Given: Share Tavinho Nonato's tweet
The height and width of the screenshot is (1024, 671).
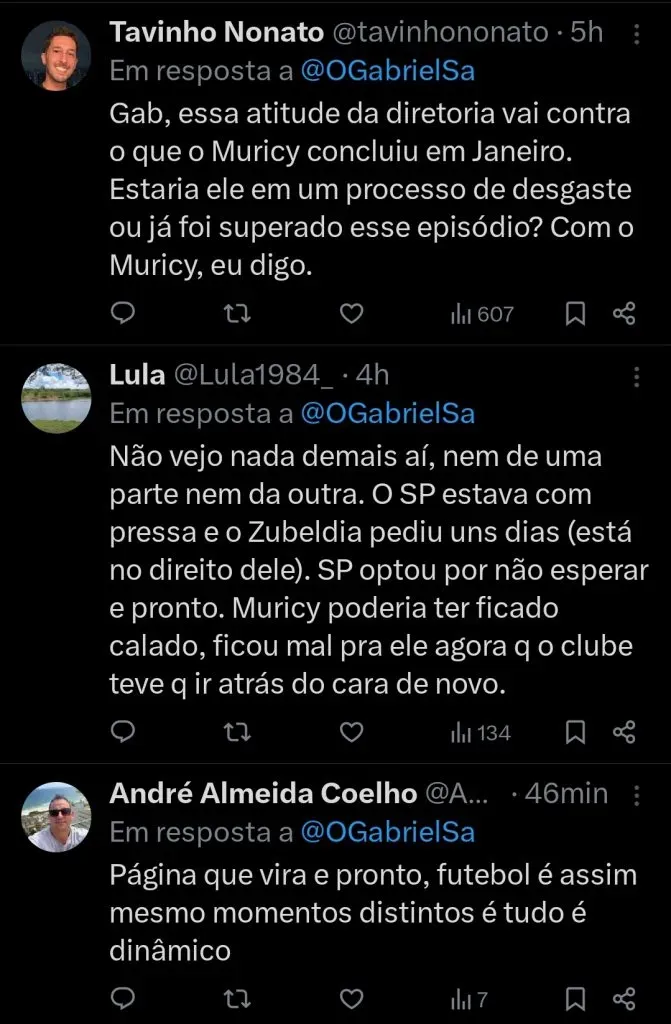Looking at the screenshot, I should [624, 315].
